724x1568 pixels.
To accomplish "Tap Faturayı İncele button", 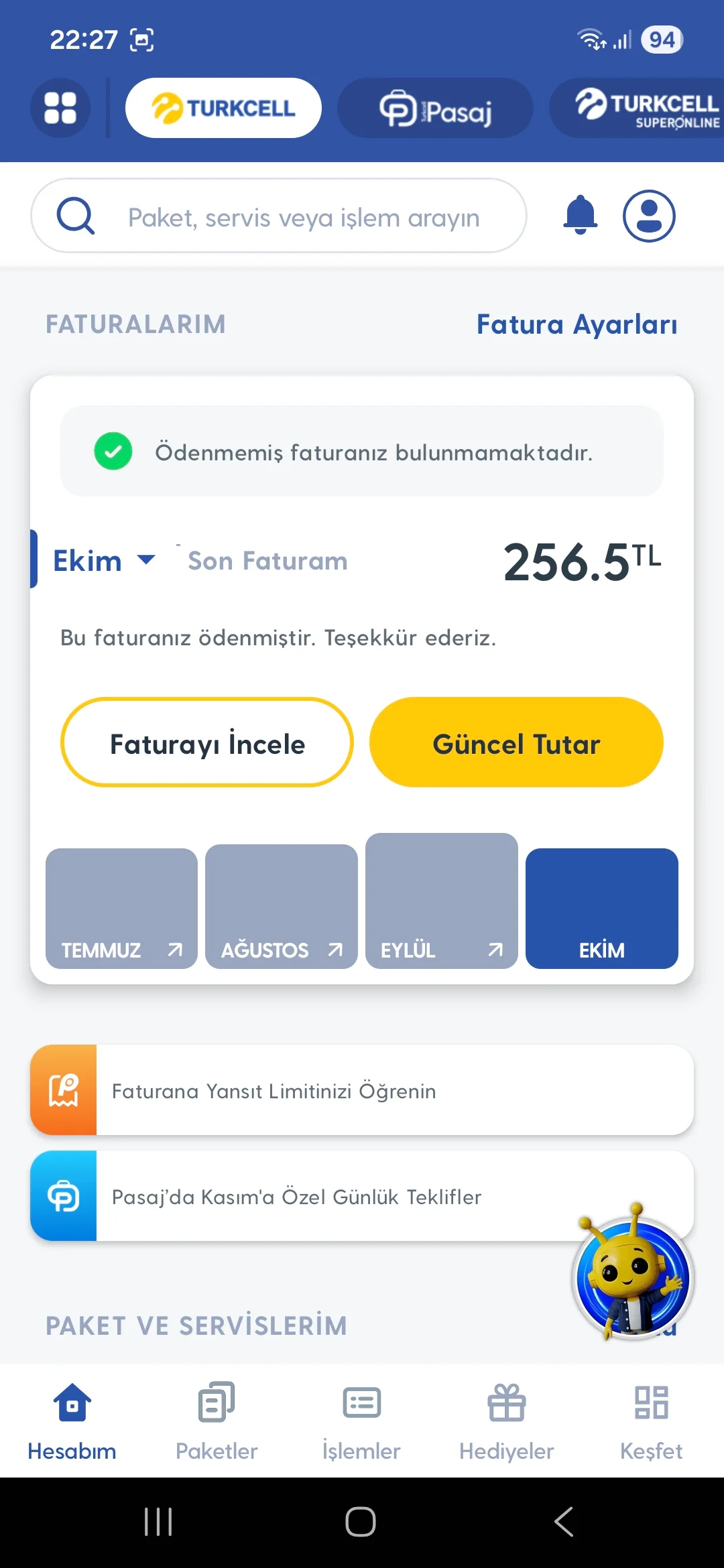I will click(207, 742).
